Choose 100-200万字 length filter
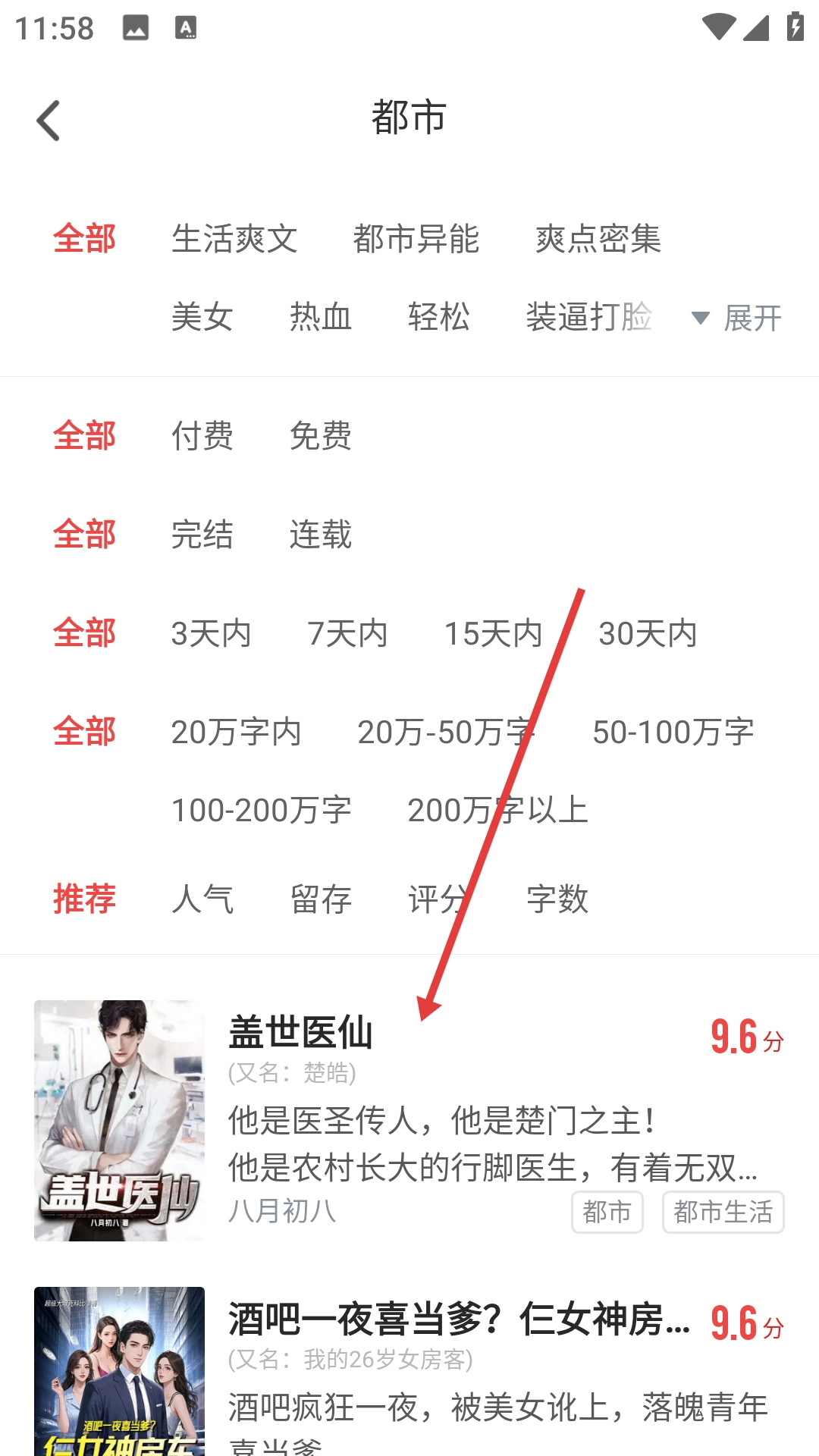This screenshot has width=819, height=1456. pos(262,810)
